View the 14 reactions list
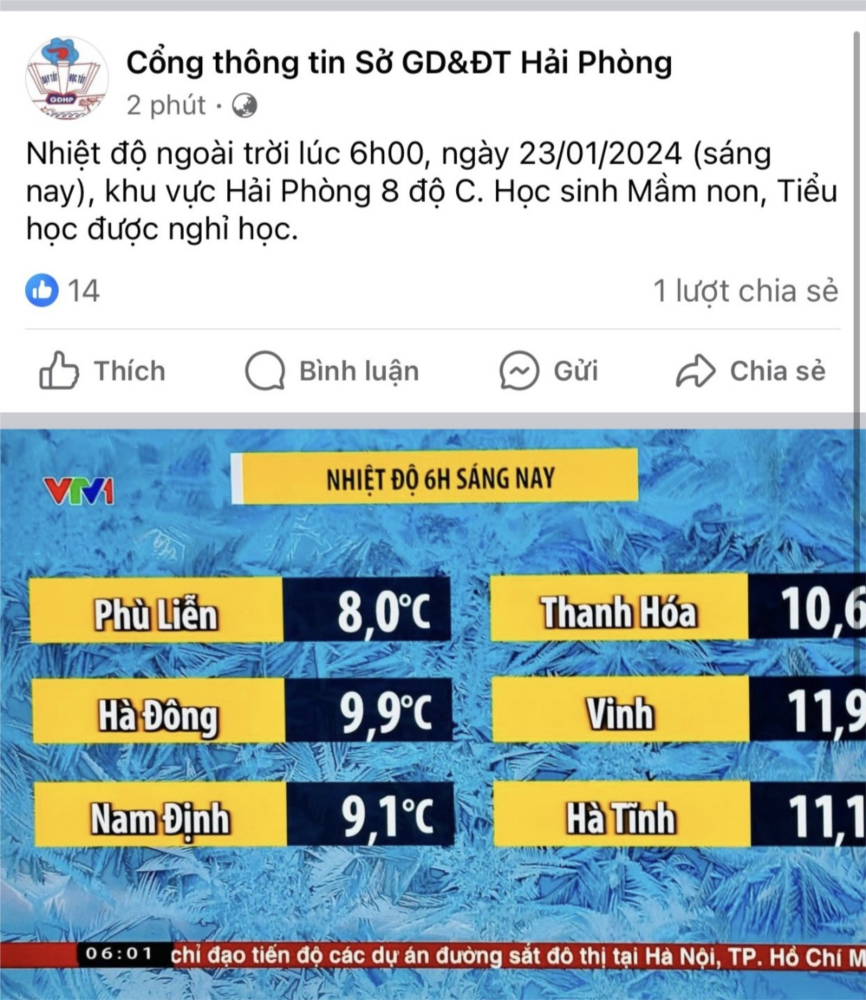Image resolution: width=866 pixels, height=1000 pixels. point(63,291)
